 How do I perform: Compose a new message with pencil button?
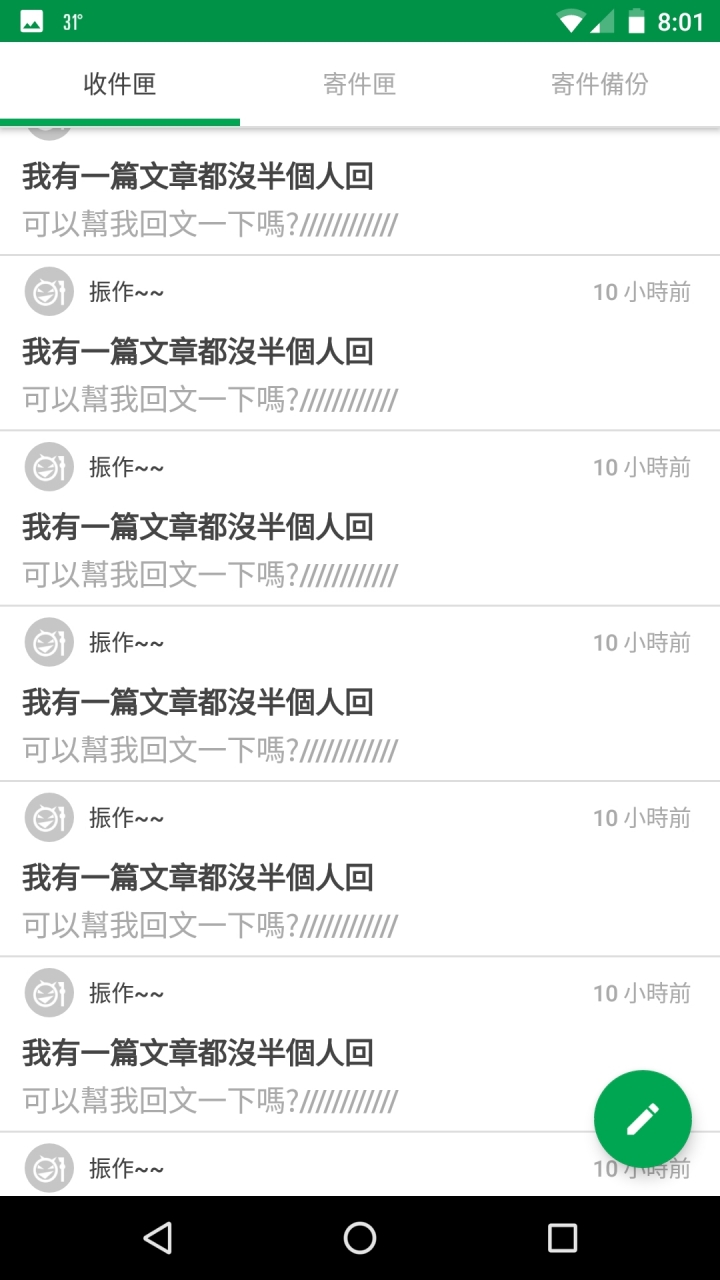[643, 1119]
